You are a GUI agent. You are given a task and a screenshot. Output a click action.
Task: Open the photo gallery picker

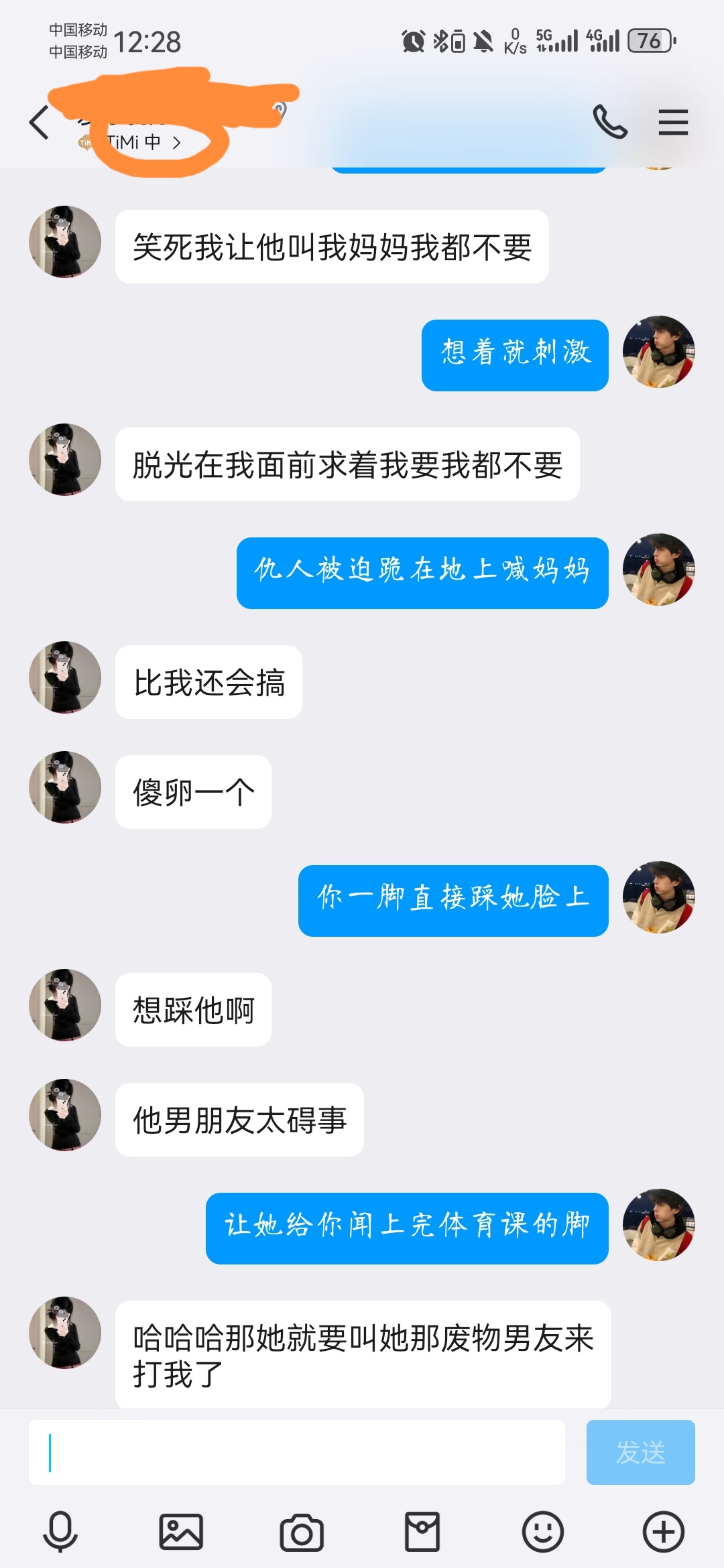click(x=181, y=1532)
